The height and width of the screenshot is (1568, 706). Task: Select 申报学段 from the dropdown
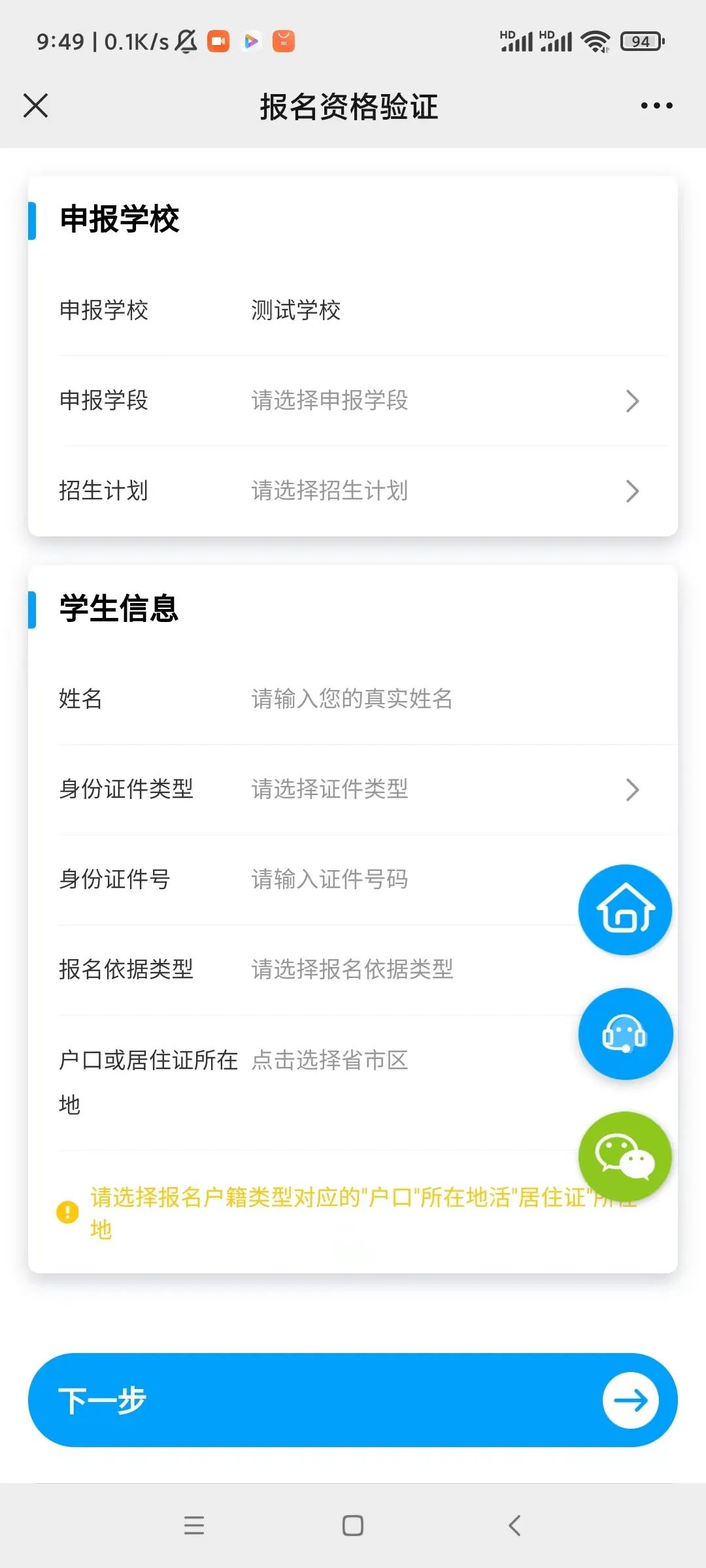[445, 400]
